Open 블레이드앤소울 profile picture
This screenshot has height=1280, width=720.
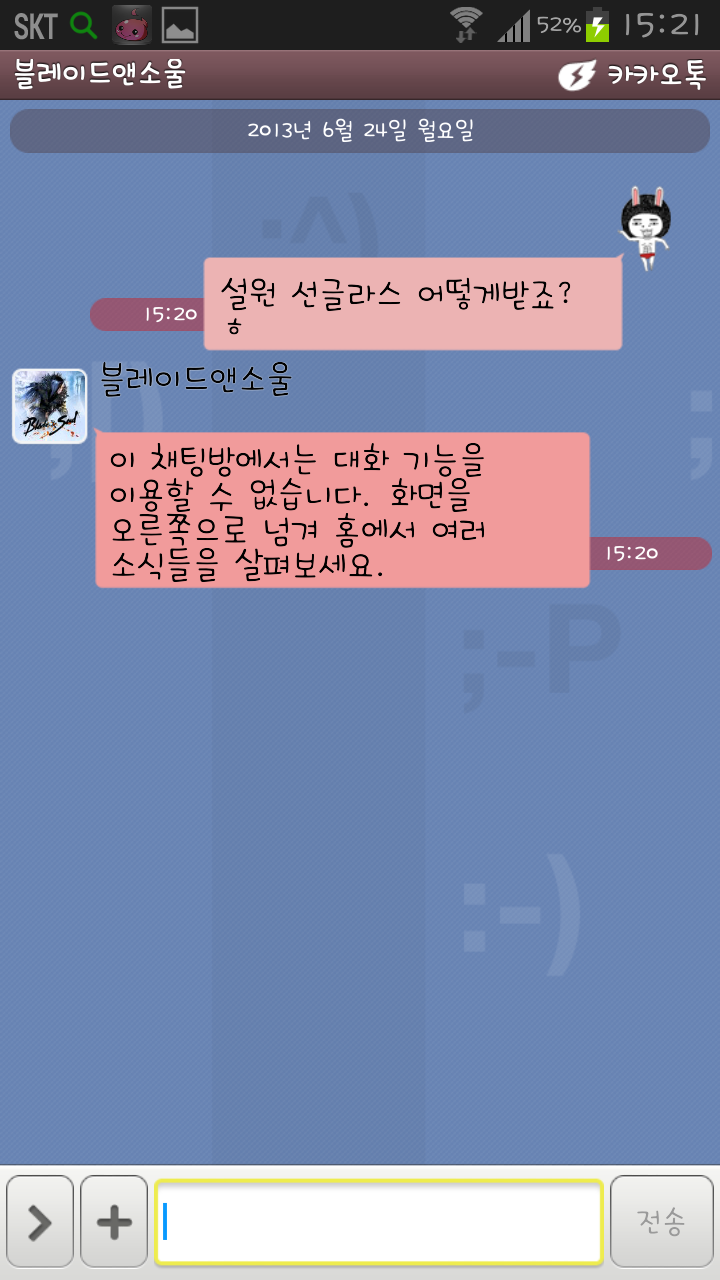[x=49, y=406]
